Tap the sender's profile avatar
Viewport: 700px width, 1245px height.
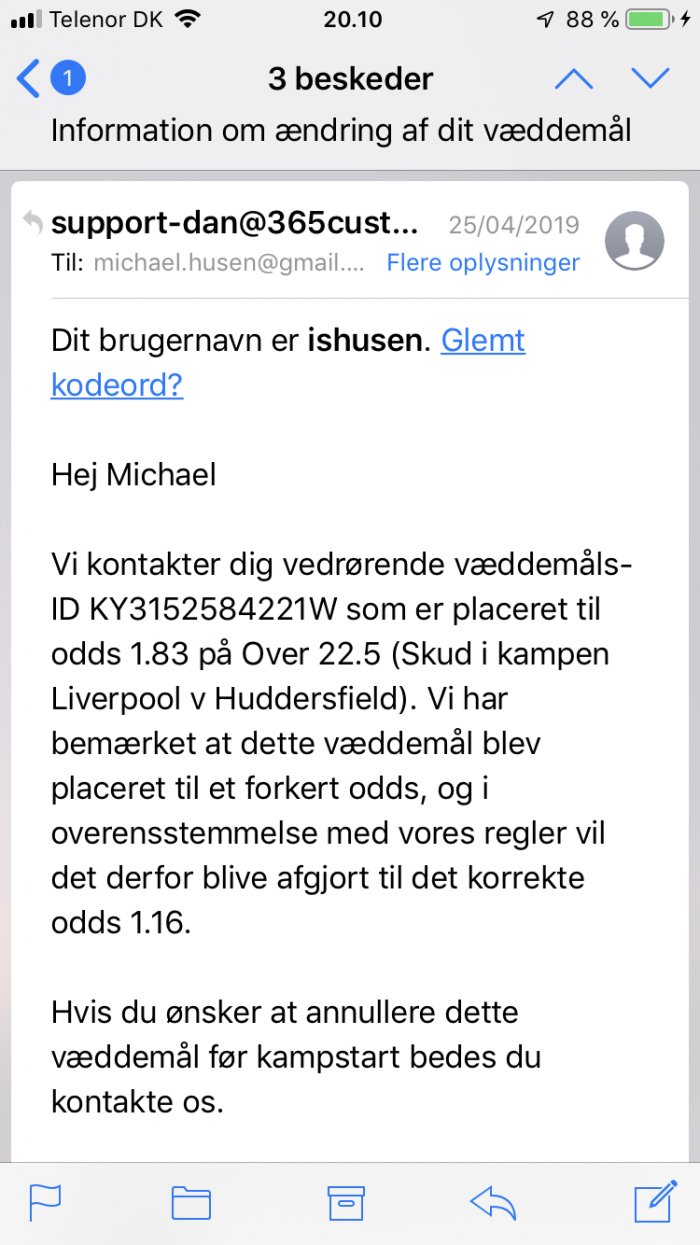coord(635,241)
